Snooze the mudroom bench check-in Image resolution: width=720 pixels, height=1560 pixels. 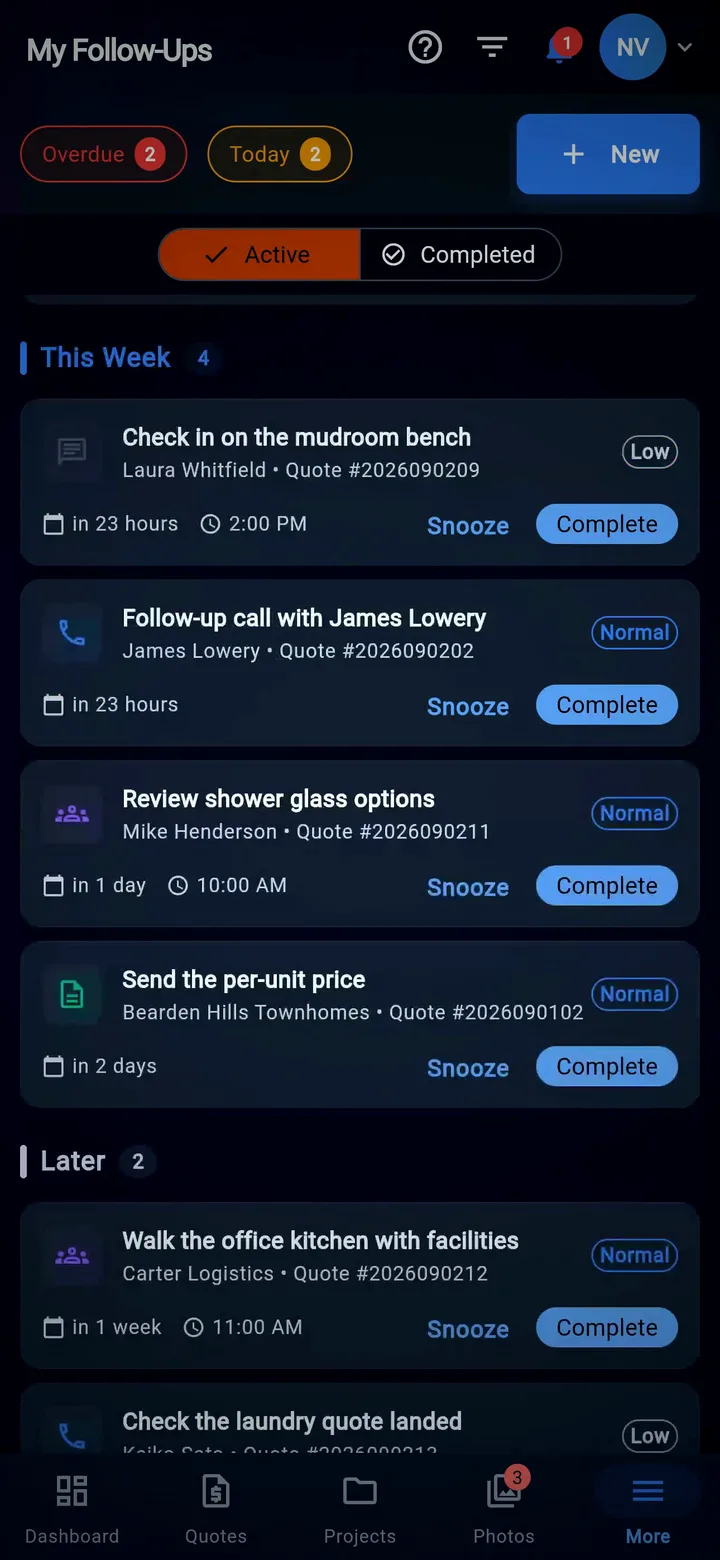468,525
